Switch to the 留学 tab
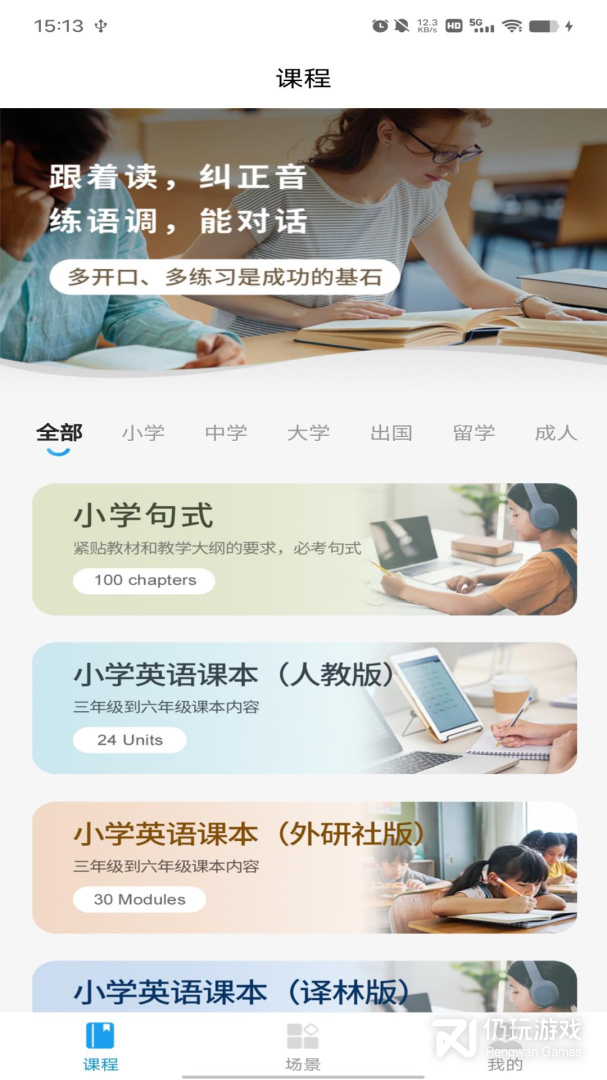The width and height of the screenshot is (607, 1080). [474, 433]
